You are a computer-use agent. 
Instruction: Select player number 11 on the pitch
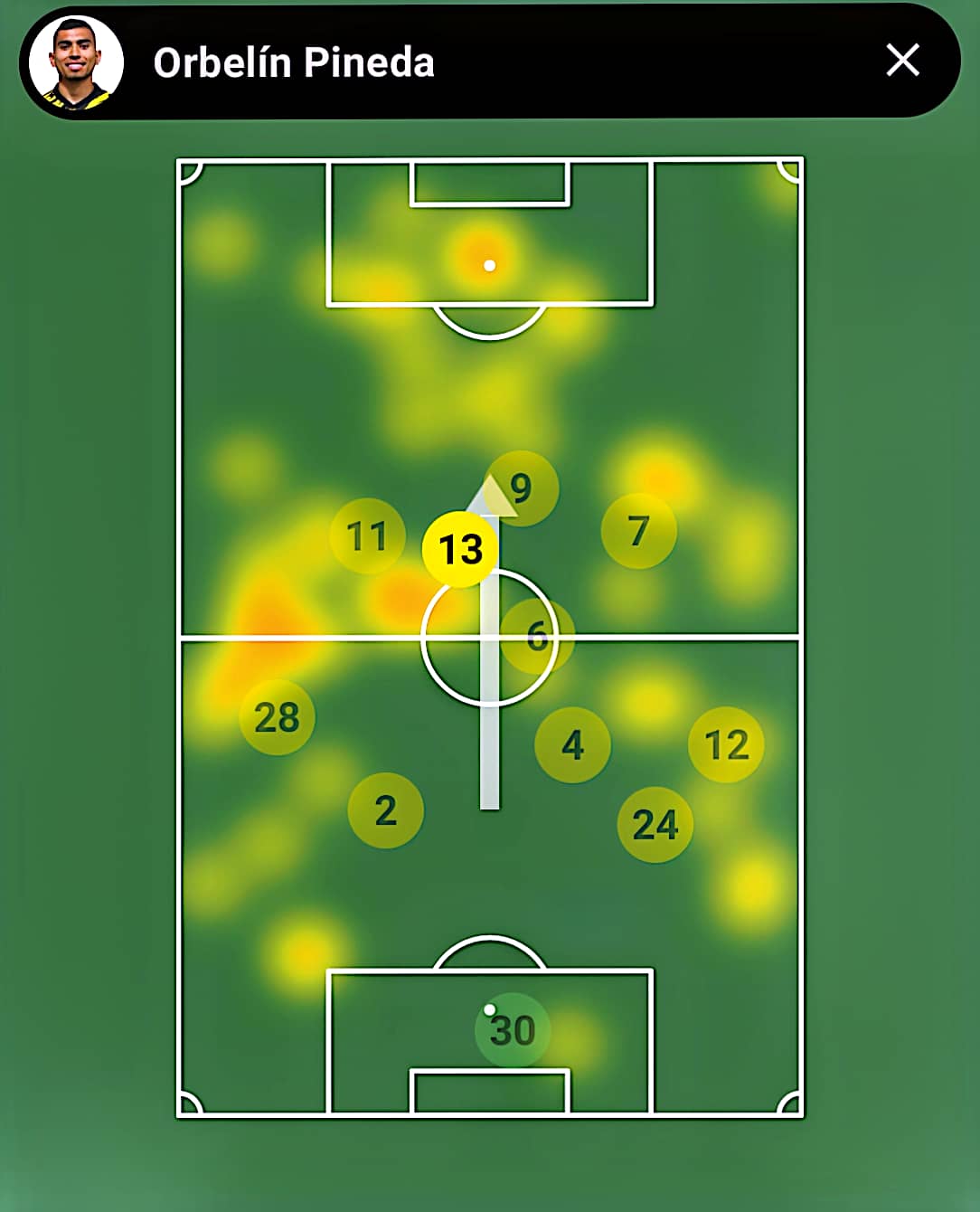pos(367,536)
